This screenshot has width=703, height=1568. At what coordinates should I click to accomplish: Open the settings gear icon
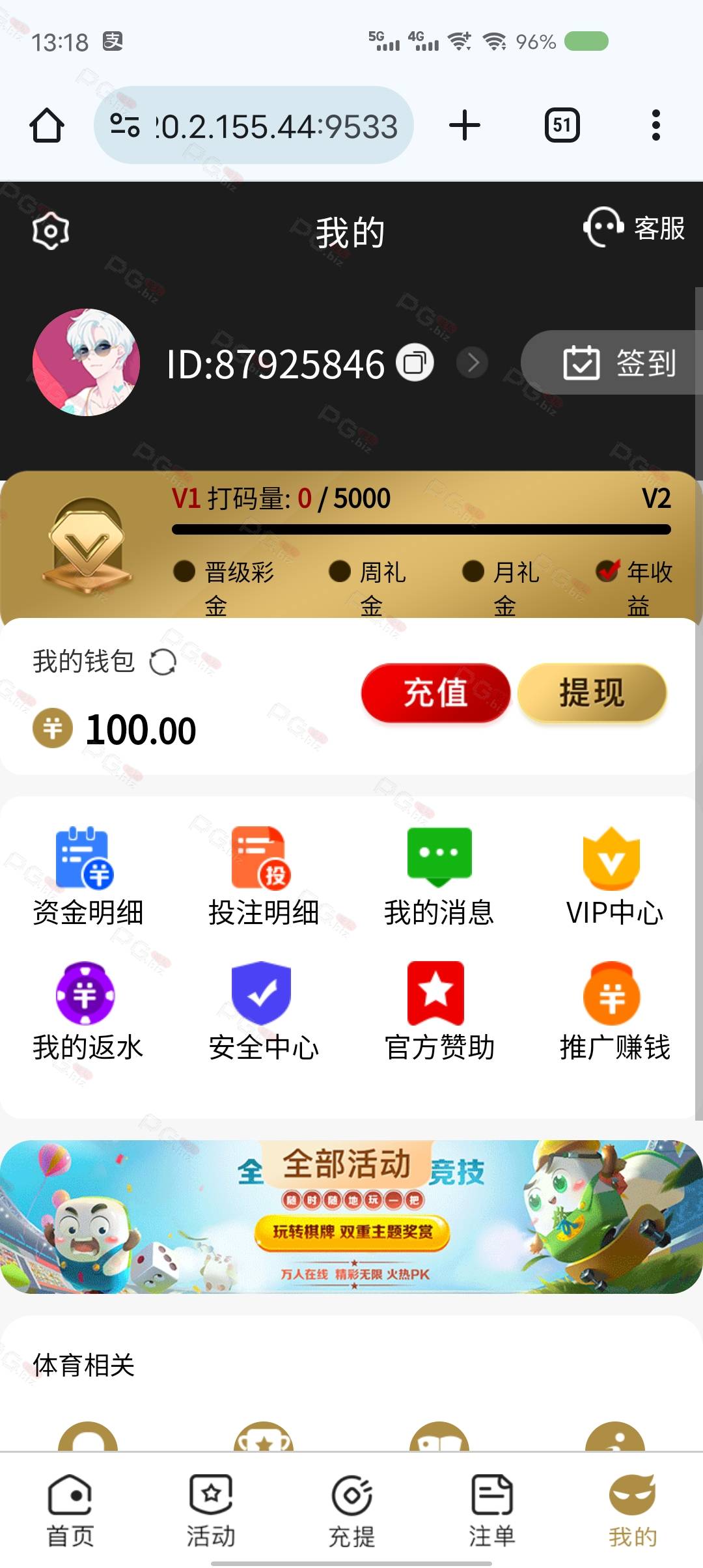pos(51,230)
